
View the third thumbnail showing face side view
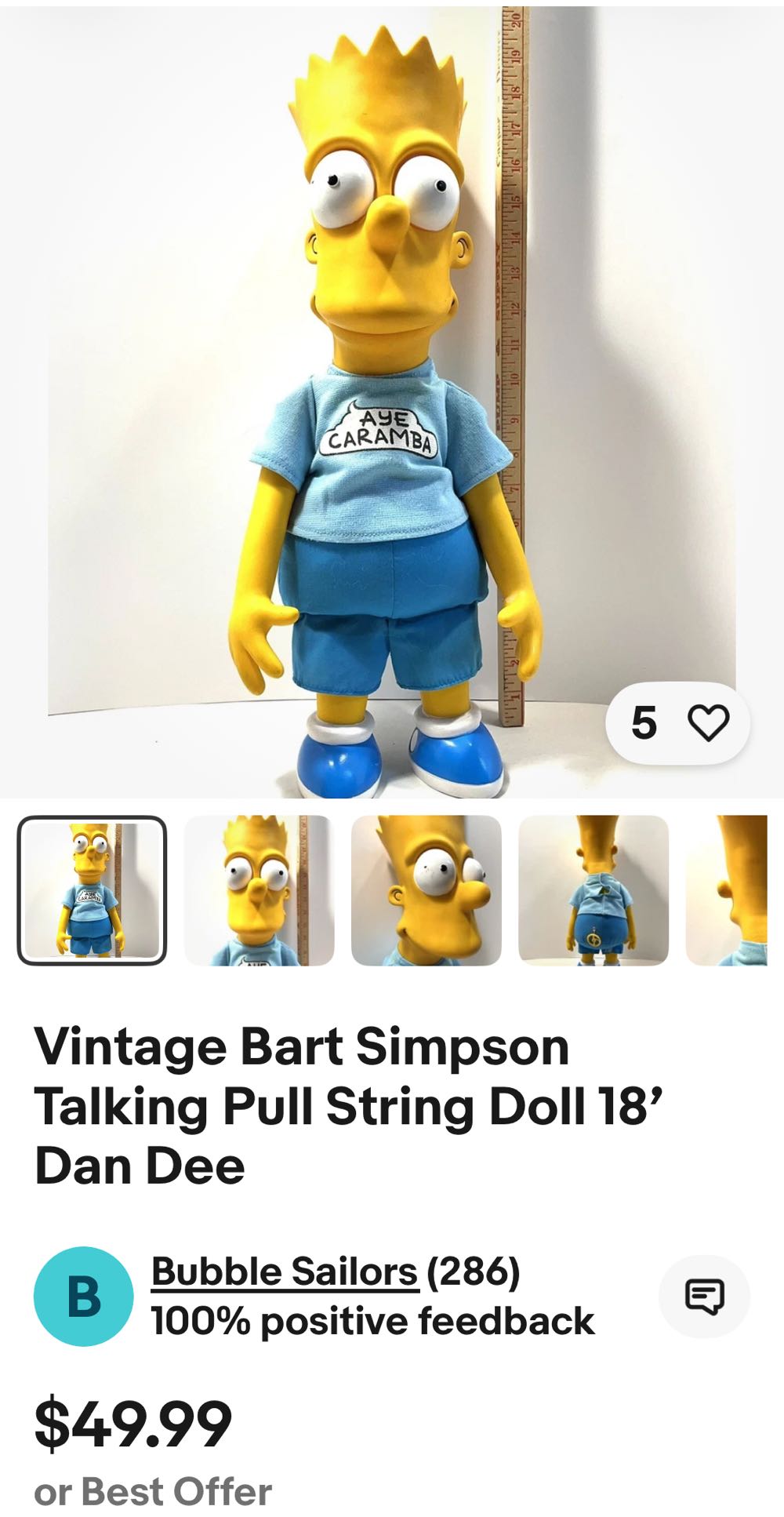click(x=426, y=890)
